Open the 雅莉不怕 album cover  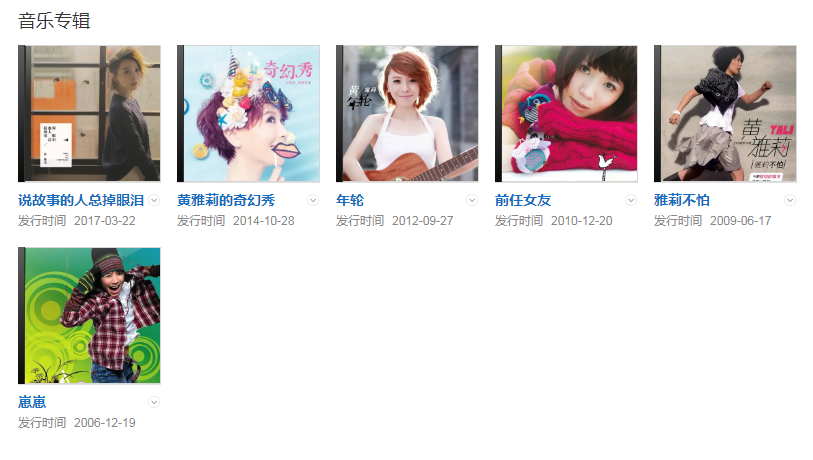point(725,113)
